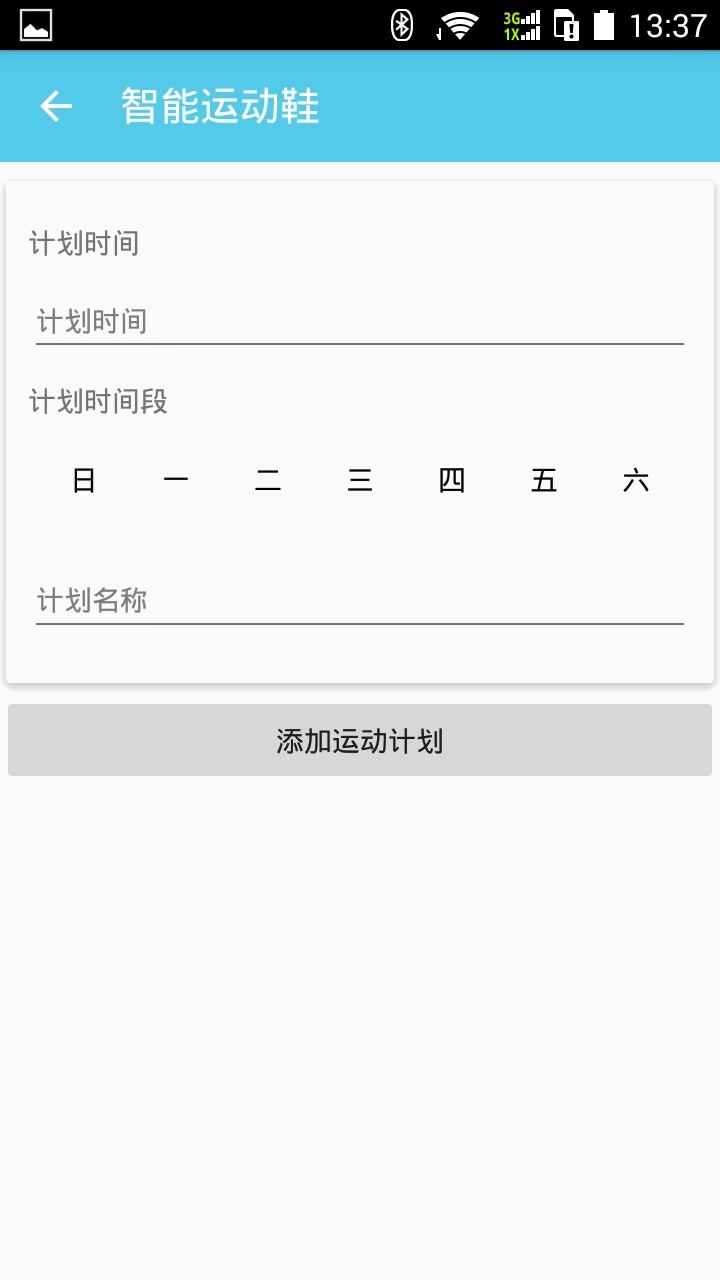Select Saturday 六 in the schedule
Screen dimensions: 720x1280
pos(636,481)
